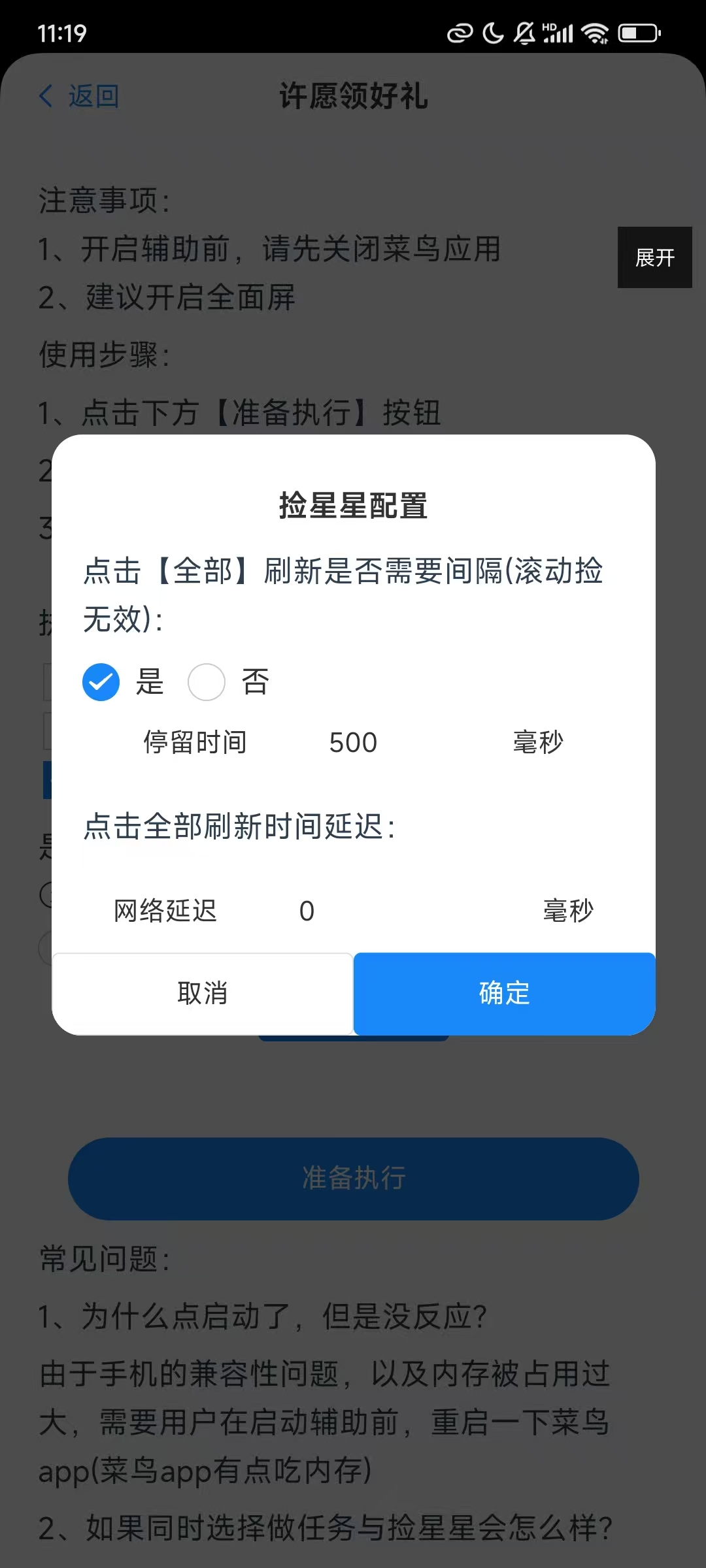Image resolution: width=706 pixels, height=1568 pixels.
Task: Select the 是 radio option
Action: 101,682
